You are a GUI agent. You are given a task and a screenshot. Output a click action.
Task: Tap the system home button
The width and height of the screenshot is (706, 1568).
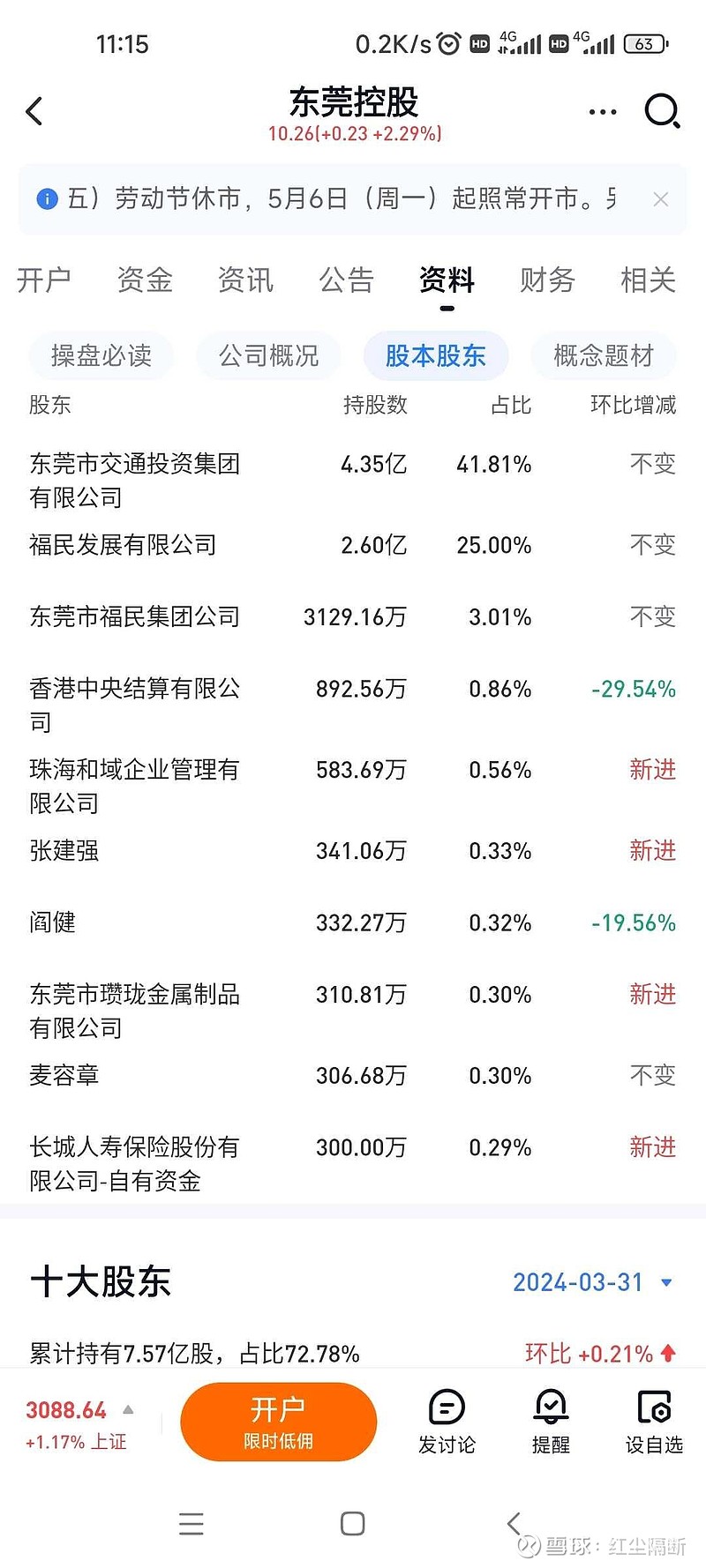click(x=353, y=1524)
